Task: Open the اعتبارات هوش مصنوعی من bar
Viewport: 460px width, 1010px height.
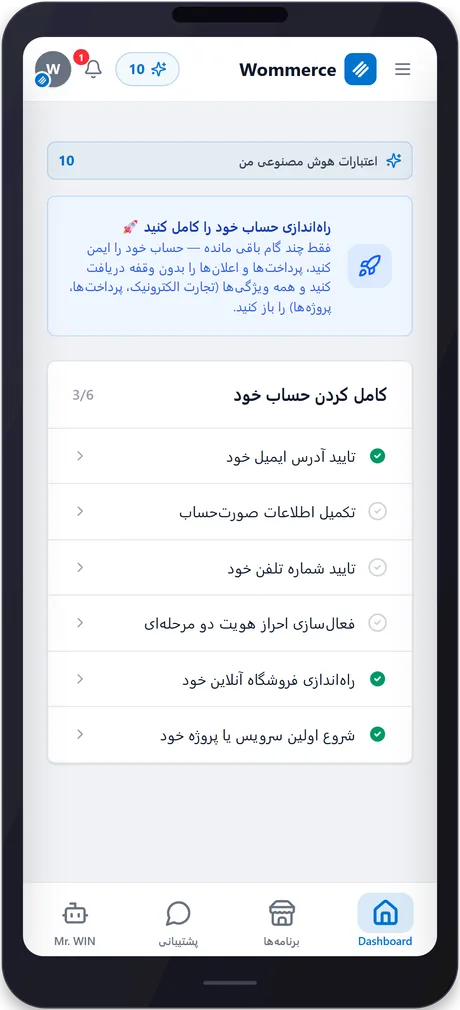Action: (x=230, y=161)
